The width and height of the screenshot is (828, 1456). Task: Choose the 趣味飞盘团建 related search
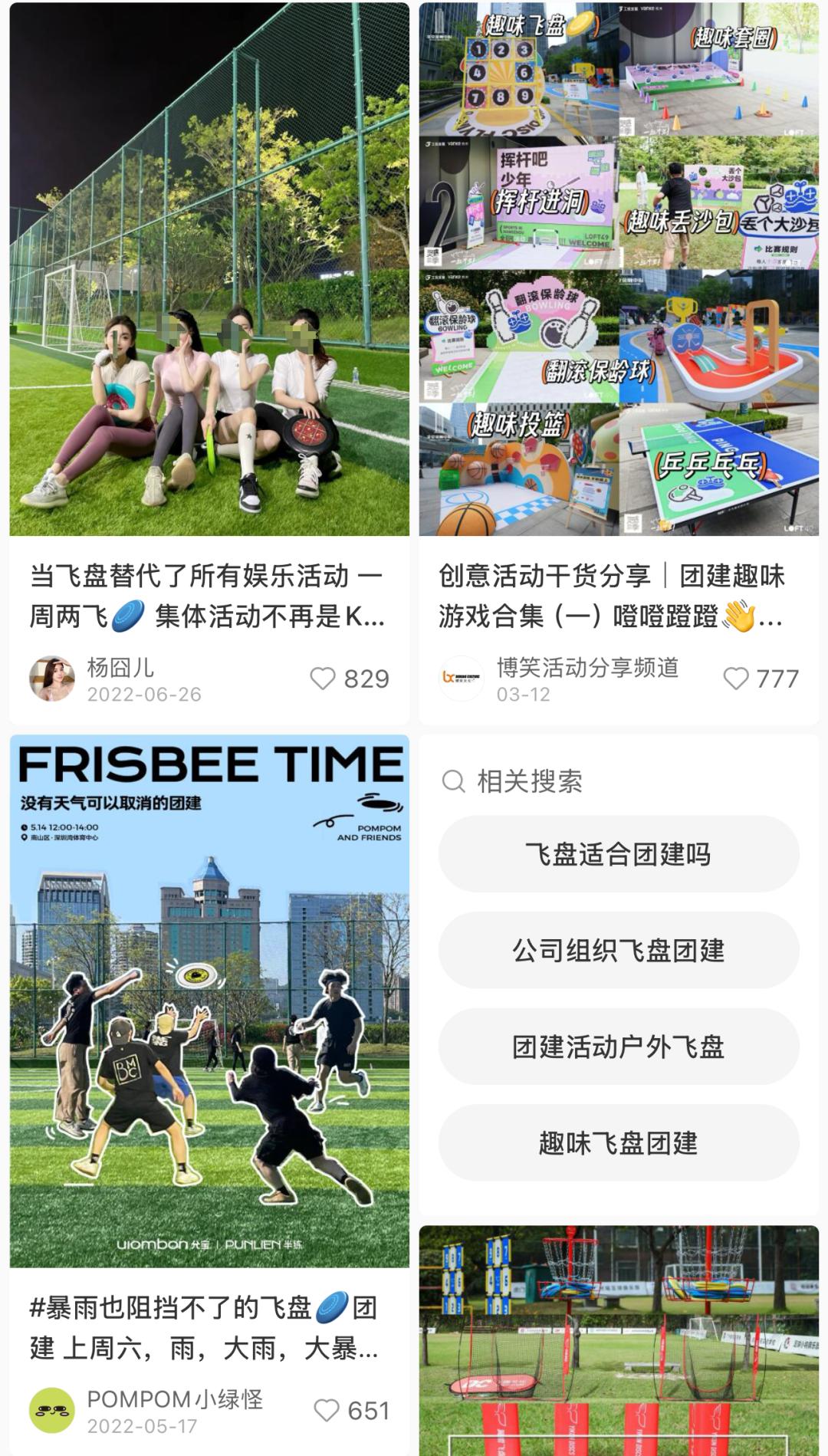pos(618,1143)
